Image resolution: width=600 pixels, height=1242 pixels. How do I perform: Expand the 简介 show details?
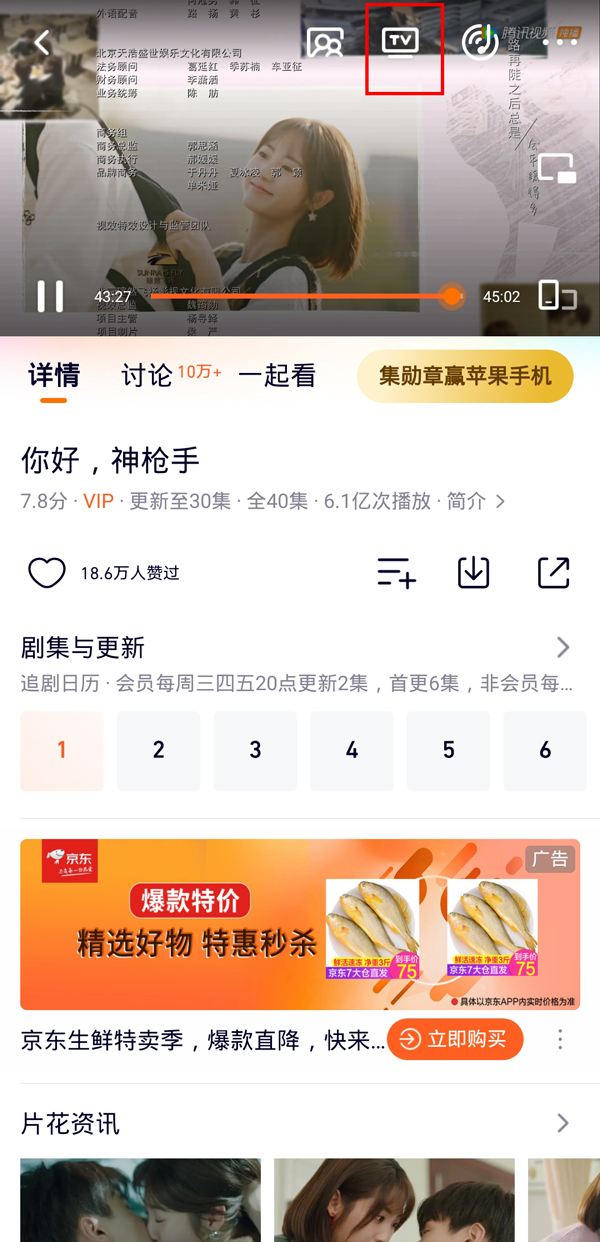click(476, 501)
